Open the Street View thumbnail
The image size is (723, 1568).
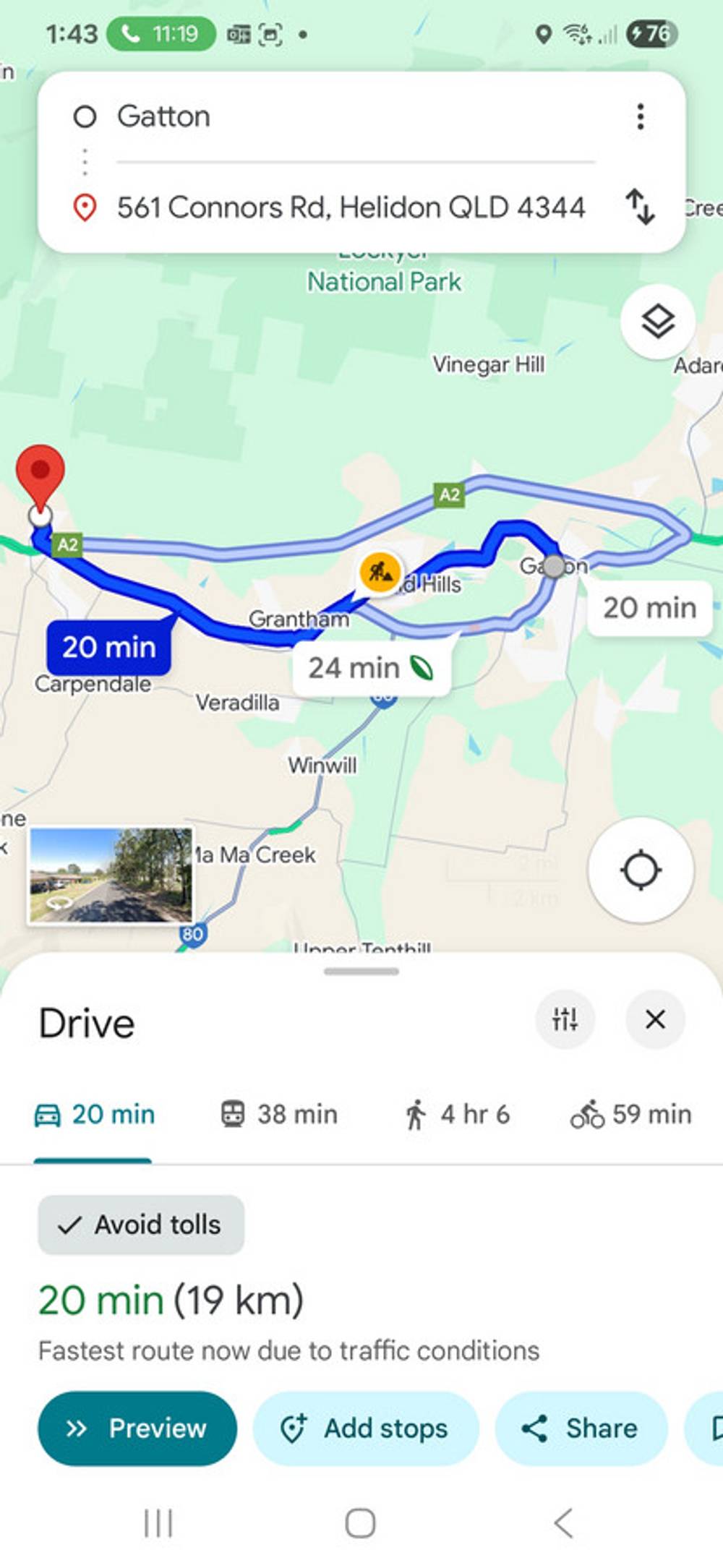pyautogui.click(x=111, y=875)
